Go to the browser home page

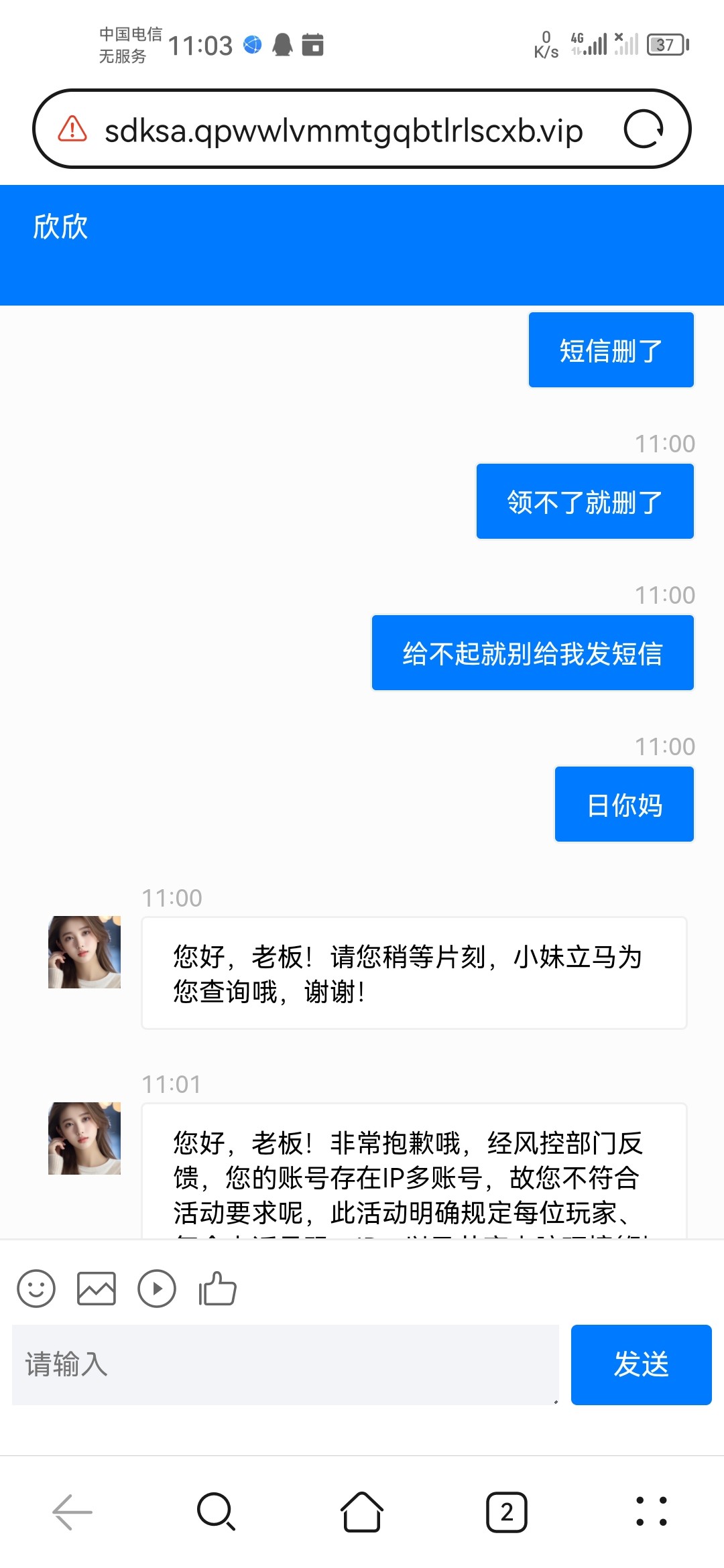362,1512
